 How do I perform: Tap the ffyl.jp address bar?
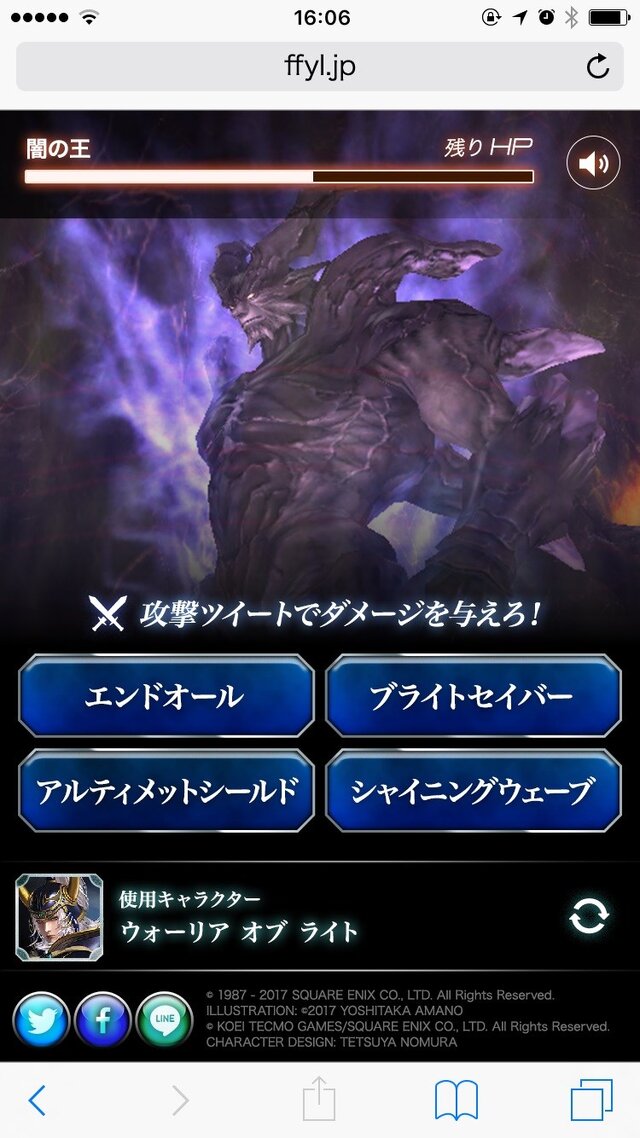point(320,67)
